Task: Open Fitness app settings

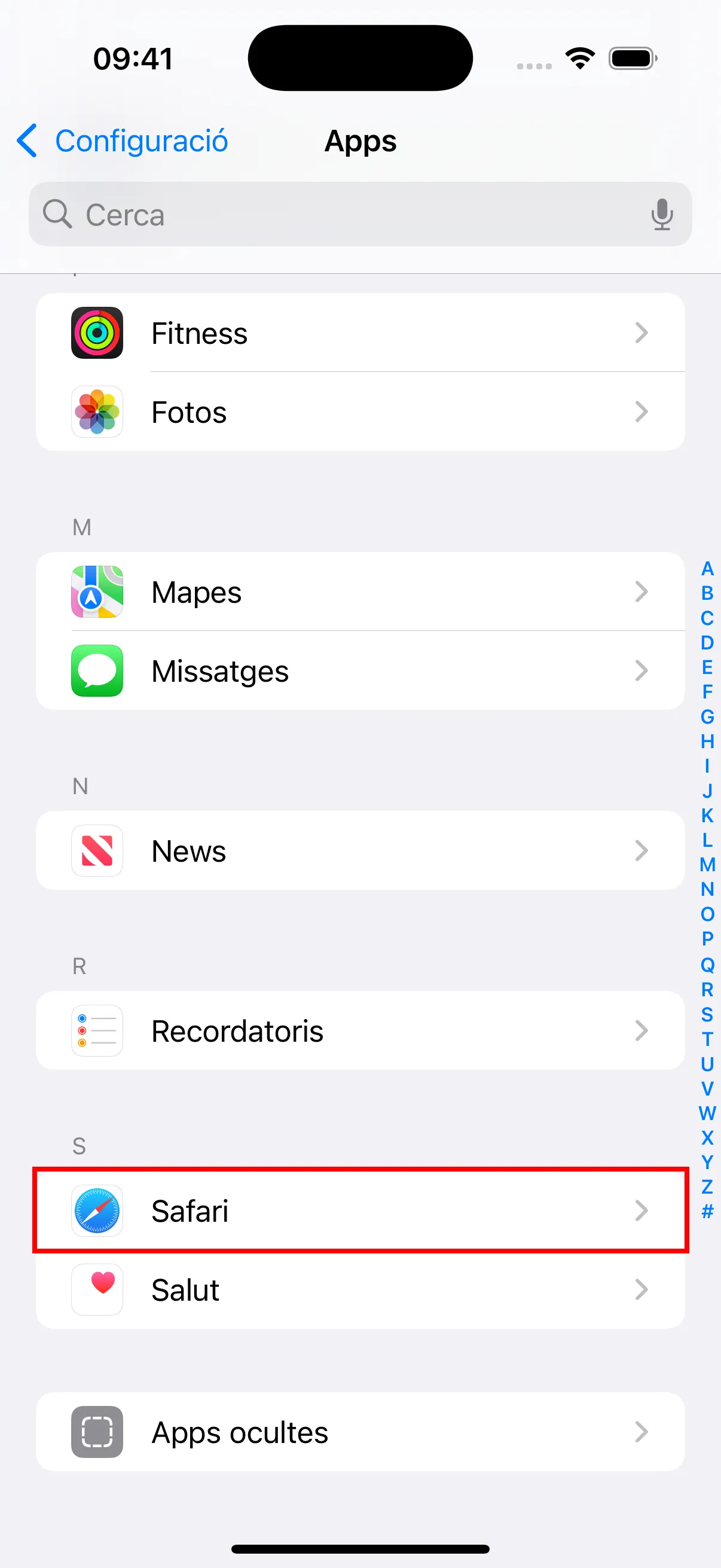Action: click(360, 333)
